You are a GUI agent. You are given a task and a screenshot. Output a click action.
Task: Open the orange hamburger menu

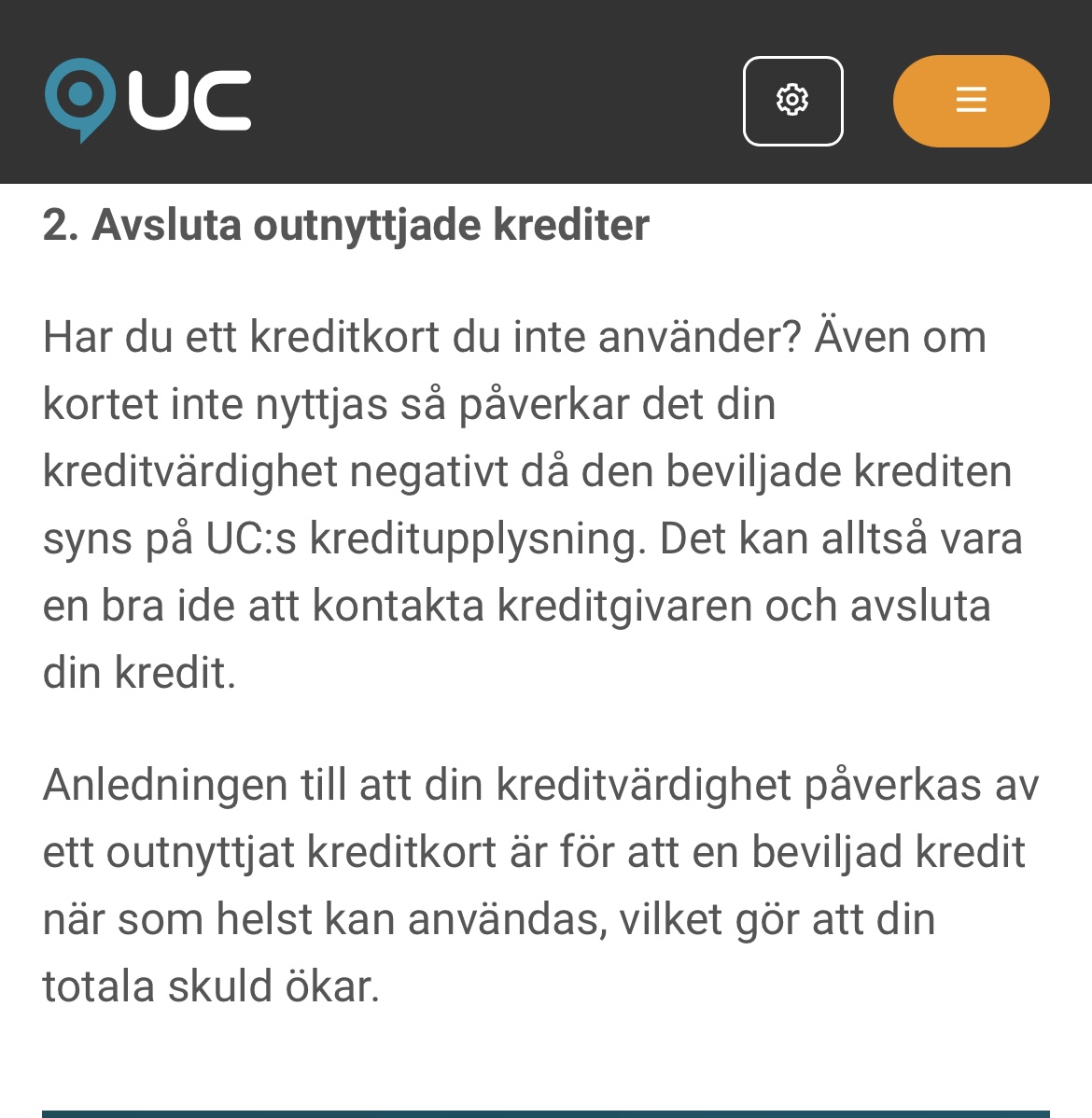tap(971, 101)
